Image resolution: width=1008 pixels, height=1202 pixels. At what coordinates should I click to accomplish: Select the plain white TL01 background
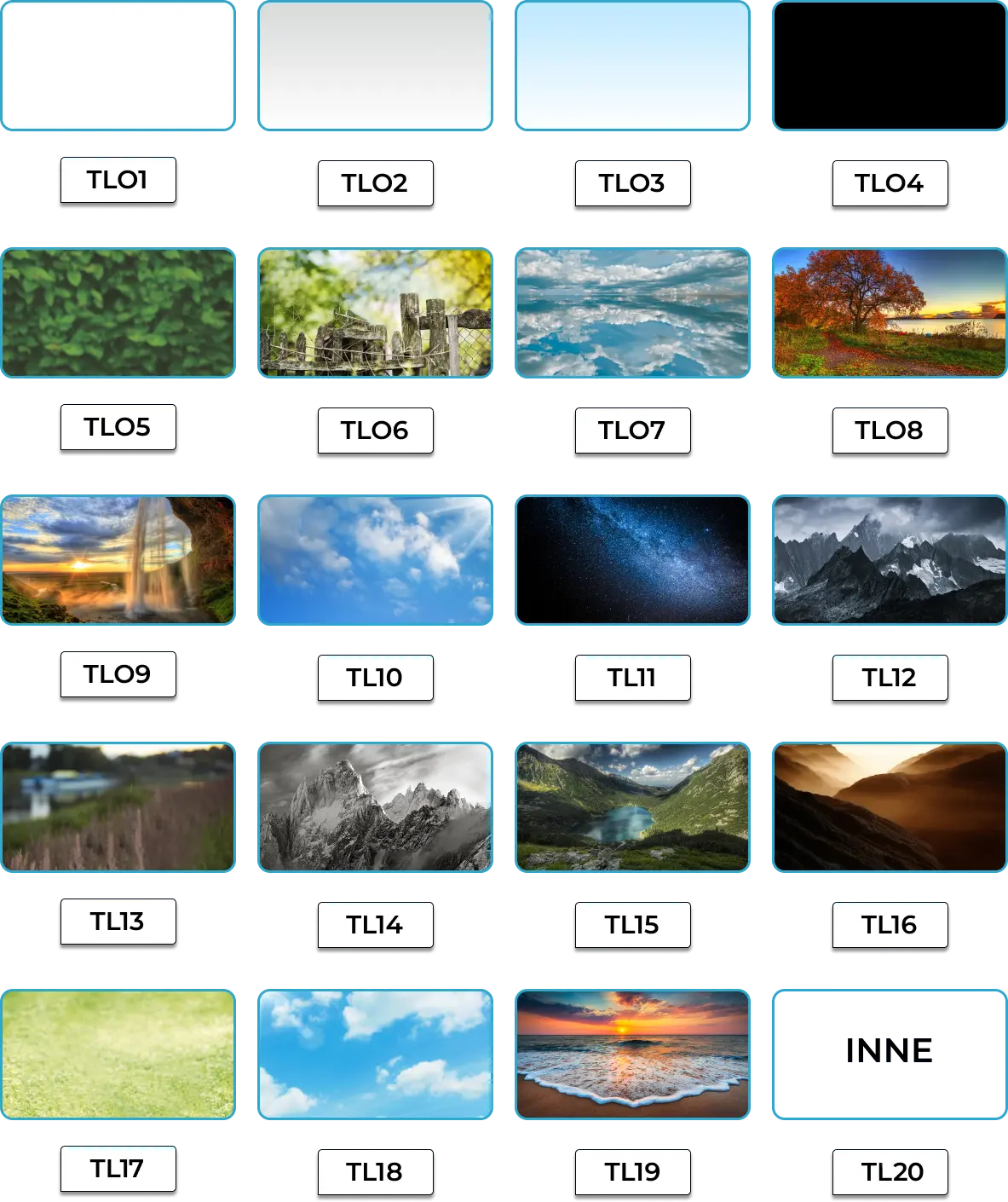pos(118,66)
